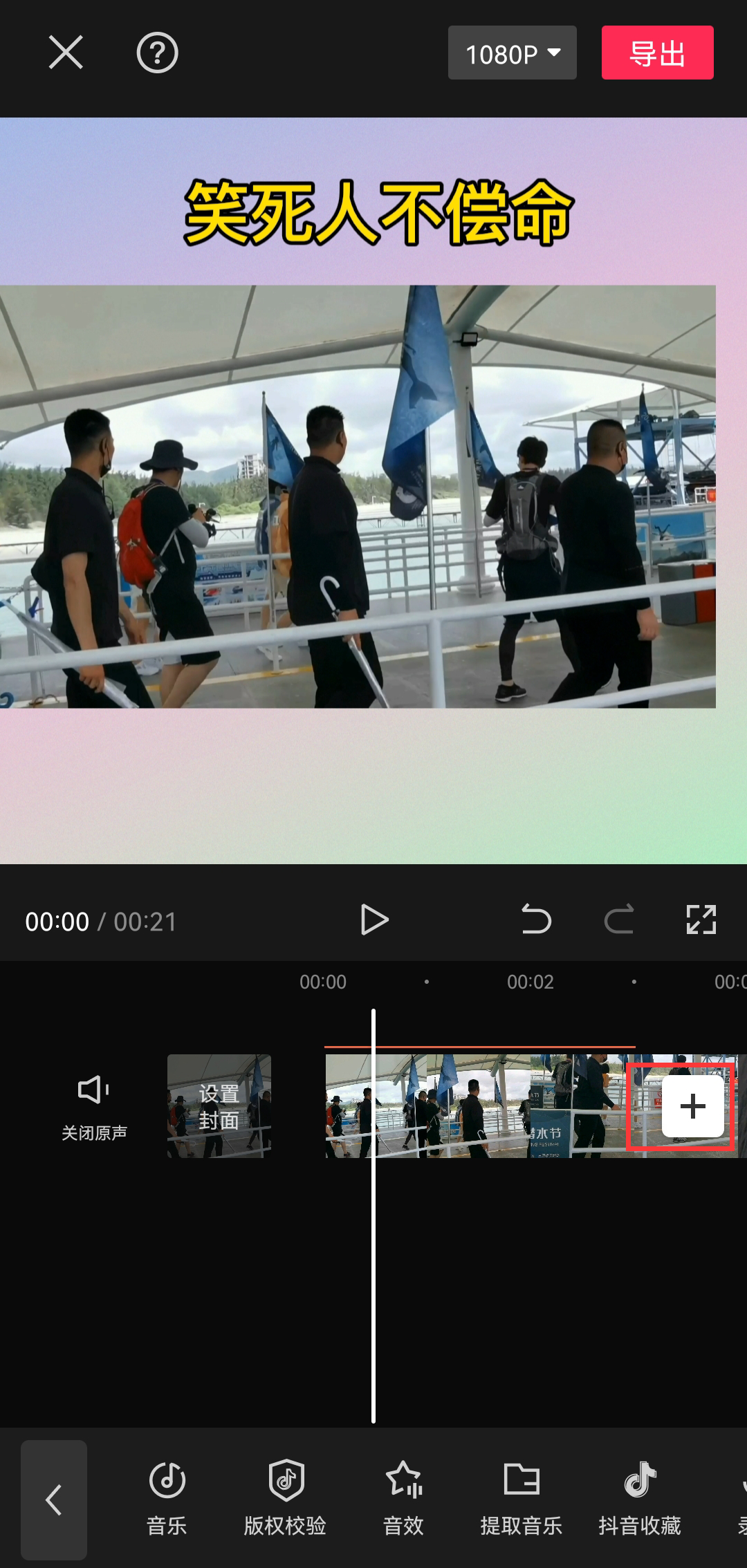The width and height of the screenshot is (747, 1568).
Task: Undo the last edit
Action: pyautogui.click(x=536, y=920)
